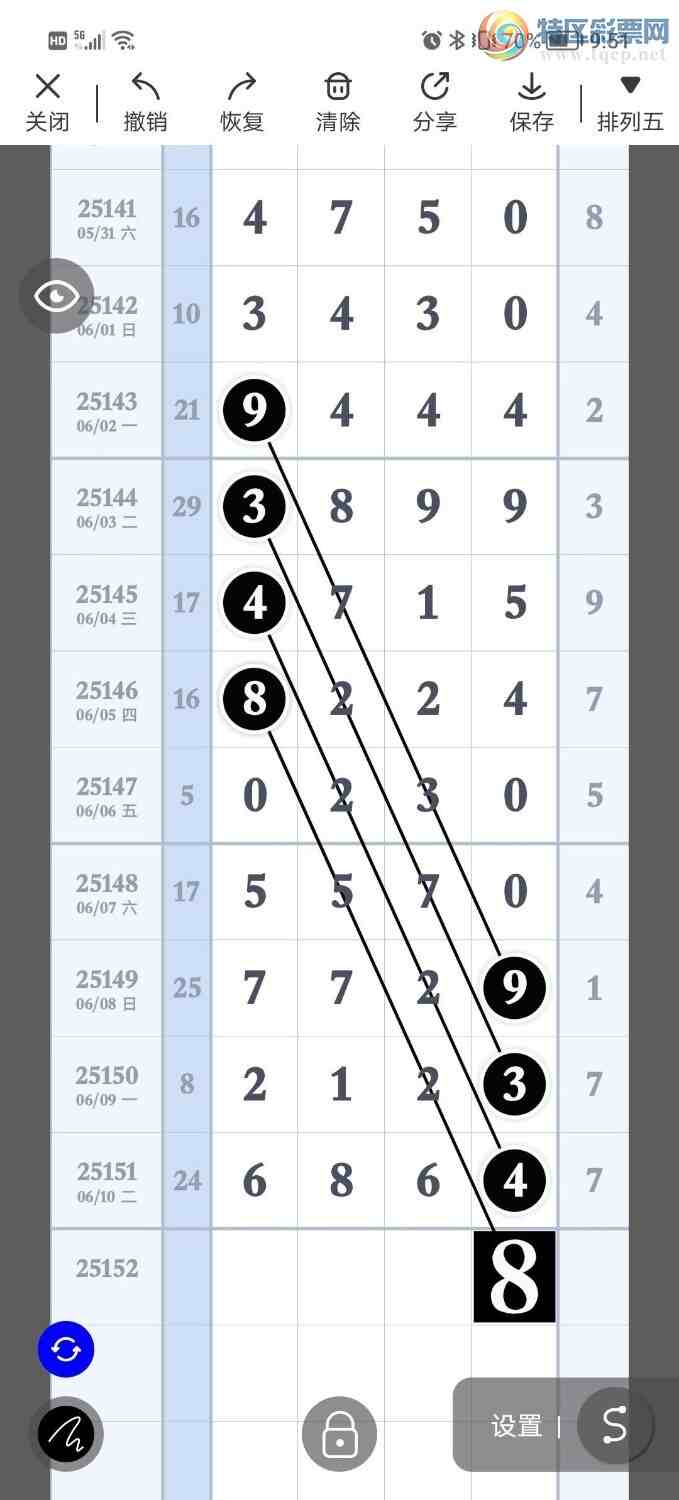Redo the action with 恢复

(x=242, y=102)
